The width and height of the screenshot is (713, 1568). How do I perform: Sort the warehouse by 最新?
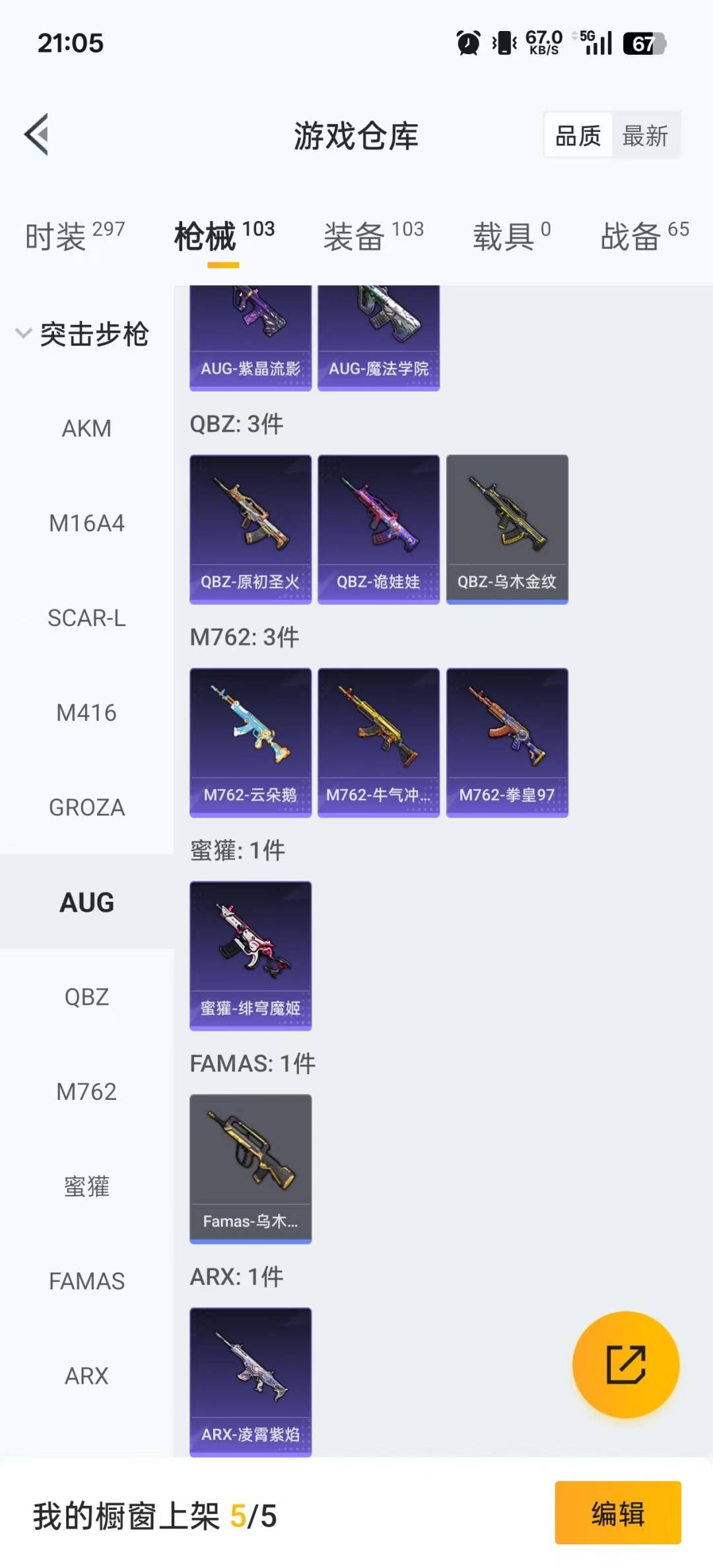click(645, 136)
